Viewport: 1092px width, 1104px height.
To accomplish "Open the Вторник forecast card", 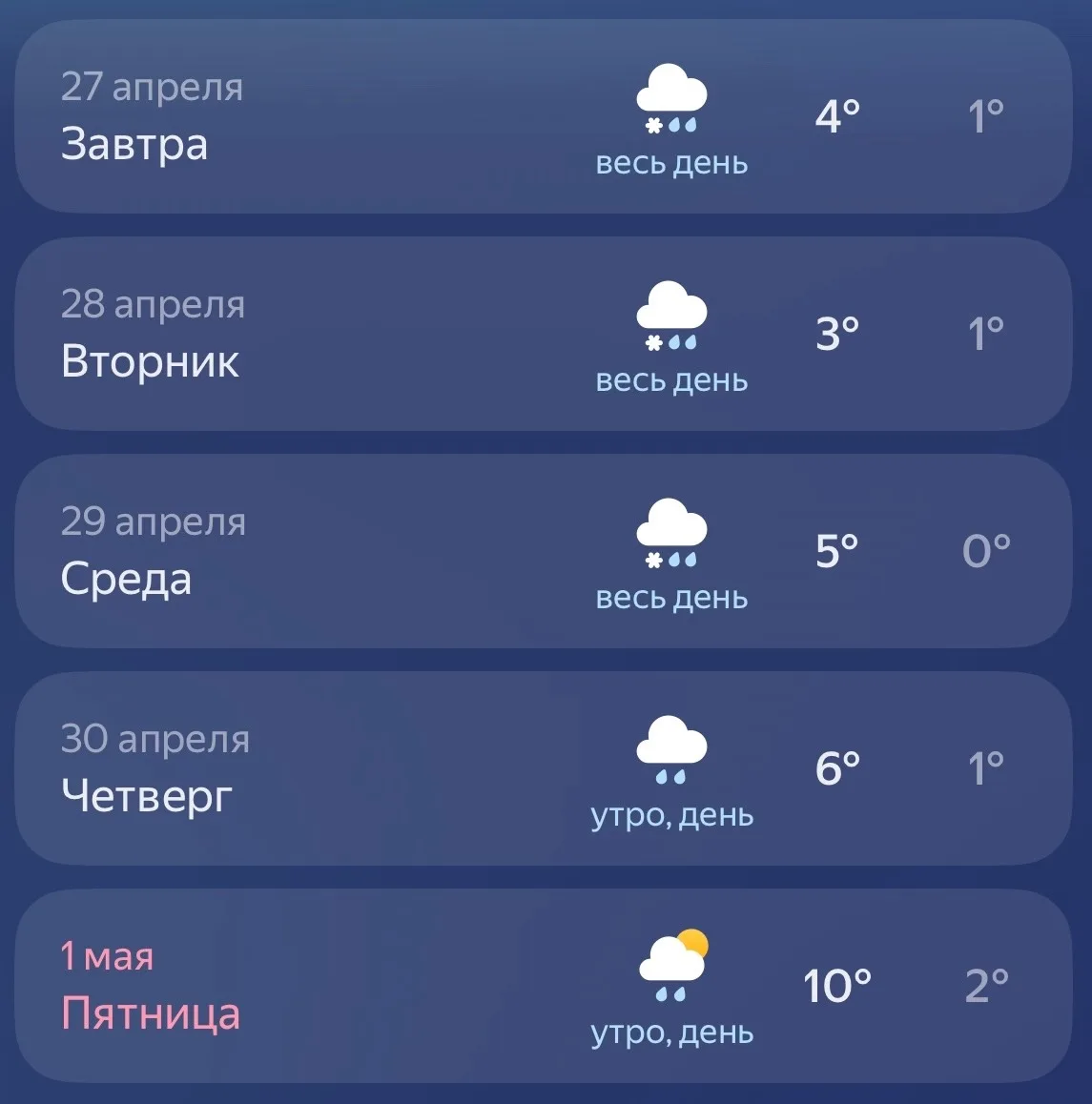I will (x=381, y=332).
